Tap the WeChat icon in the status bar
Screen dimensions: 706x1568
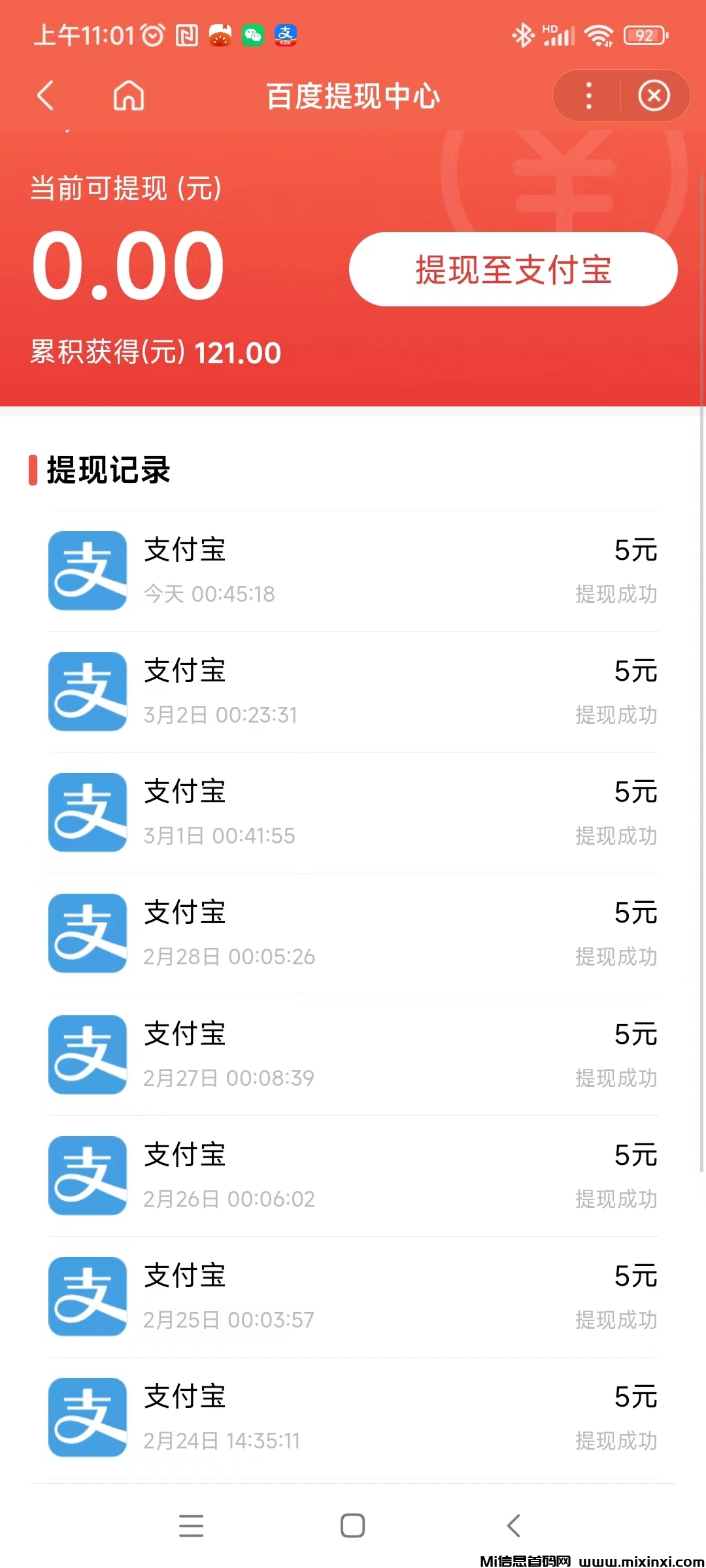tap(252, 36)
